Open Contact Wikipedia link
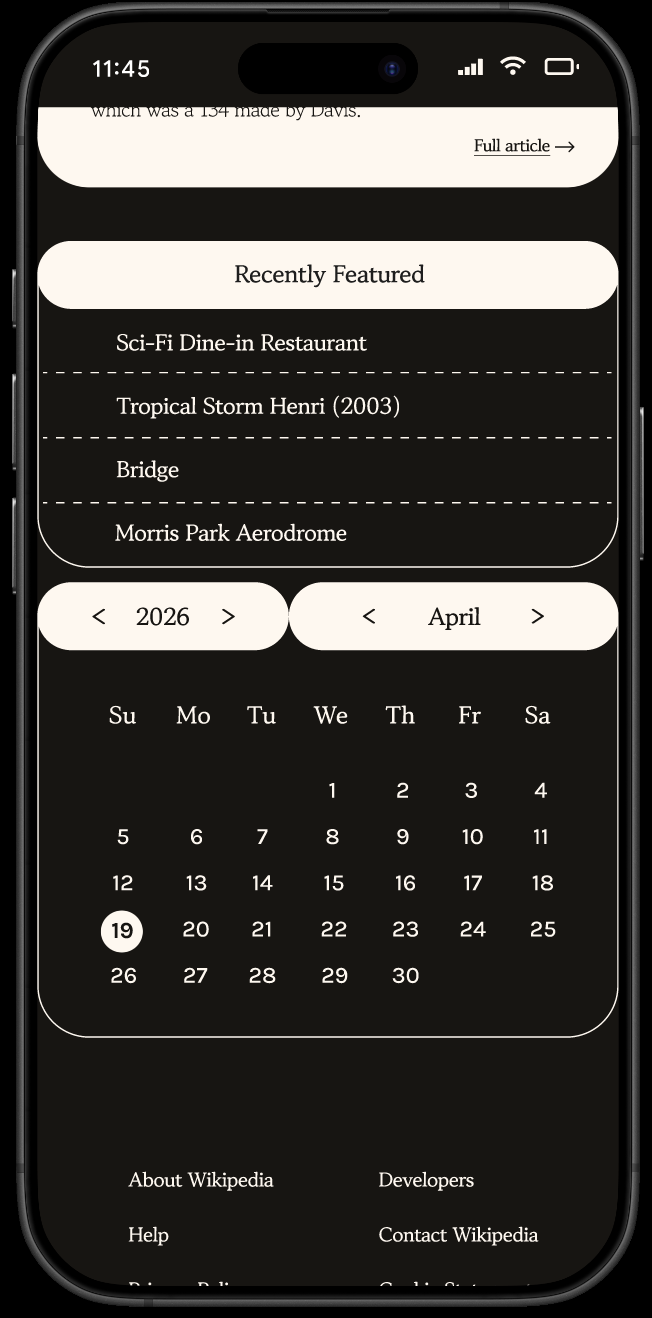Screen dimensions: 652x1318 [x=458, y=1235]
